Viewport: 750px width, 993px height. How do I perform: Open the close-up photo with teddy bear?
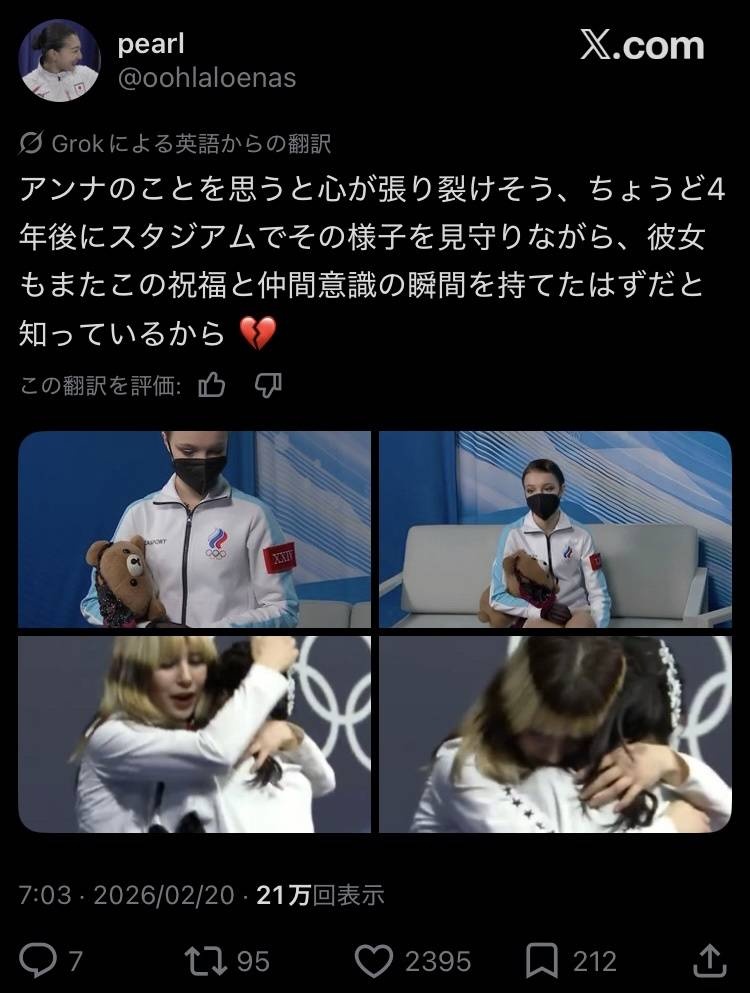pos(194,529)
